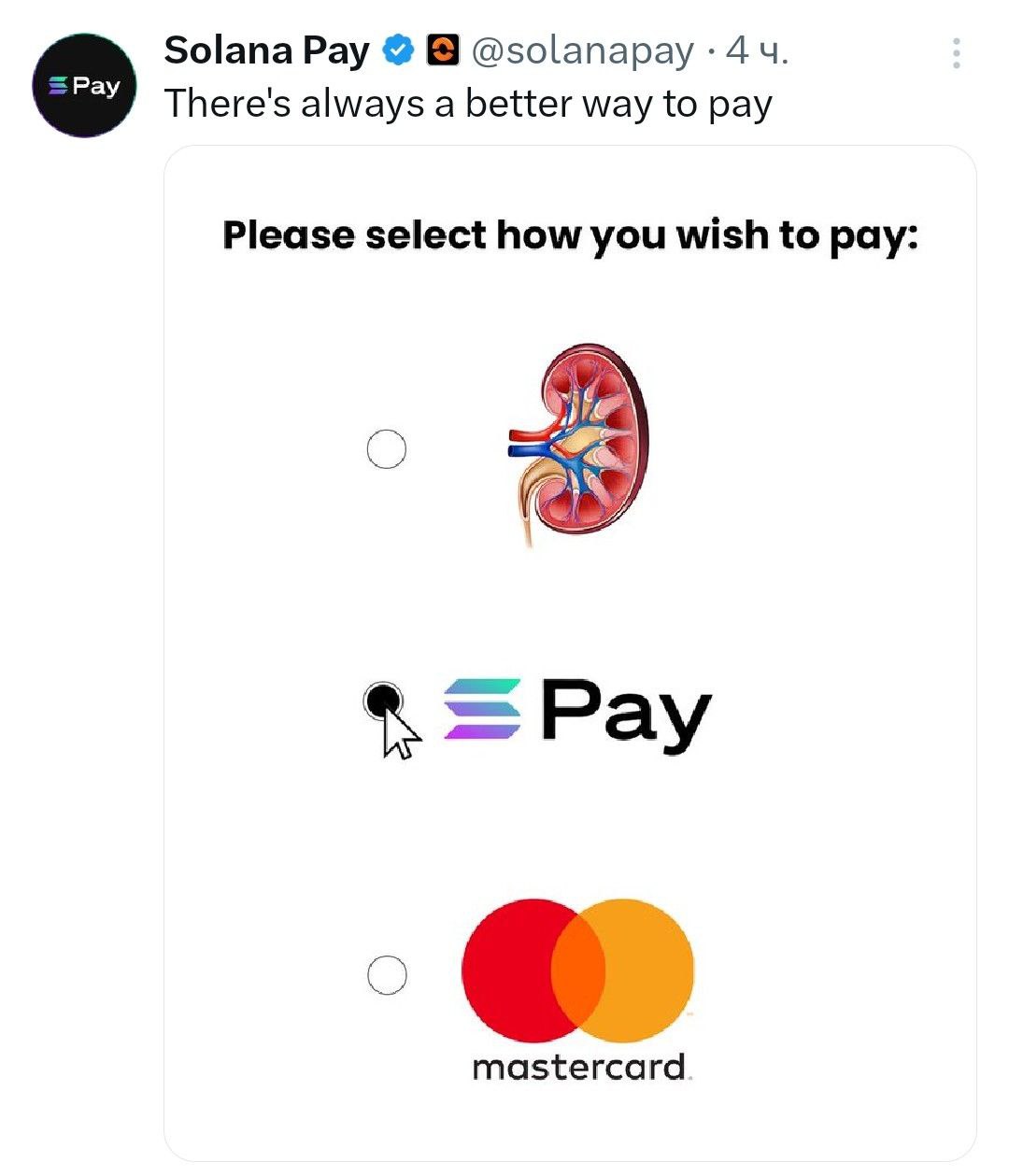
Task: Open the Solana Pay account name
Action: [267, 50]
